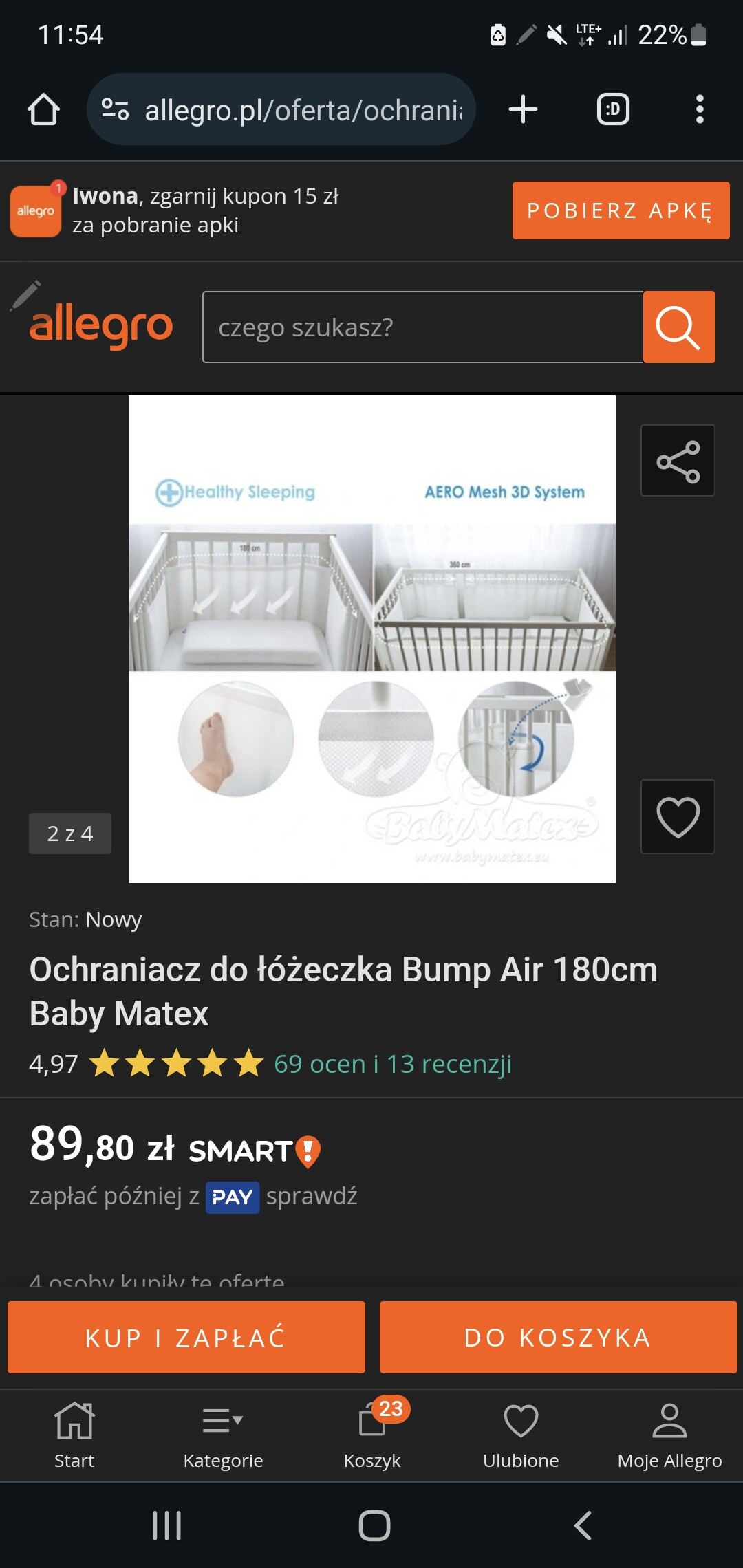Viewport: 743px width, 1568px height.
Task: Tap the allegro.pl address bar
Action: point(303,109)
